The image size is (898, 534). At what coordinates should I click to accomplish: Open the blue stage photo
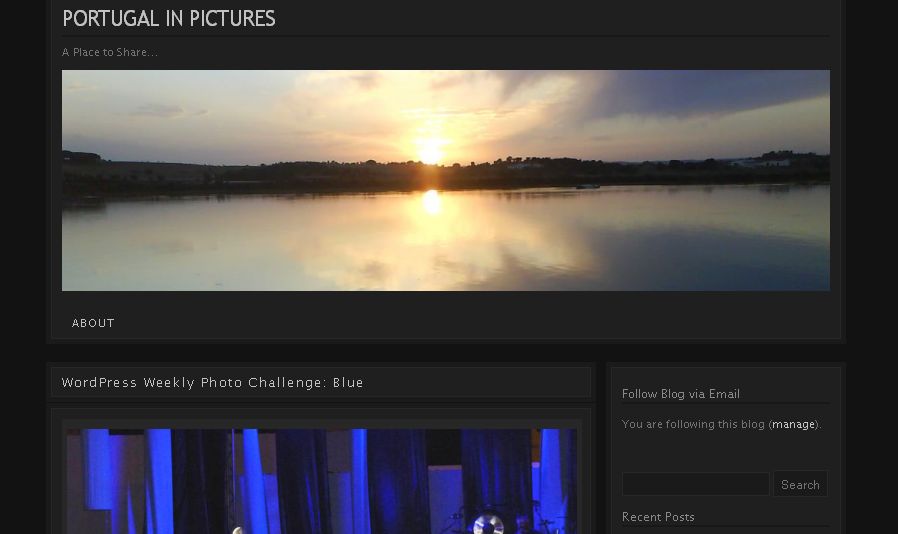(321, 482)
